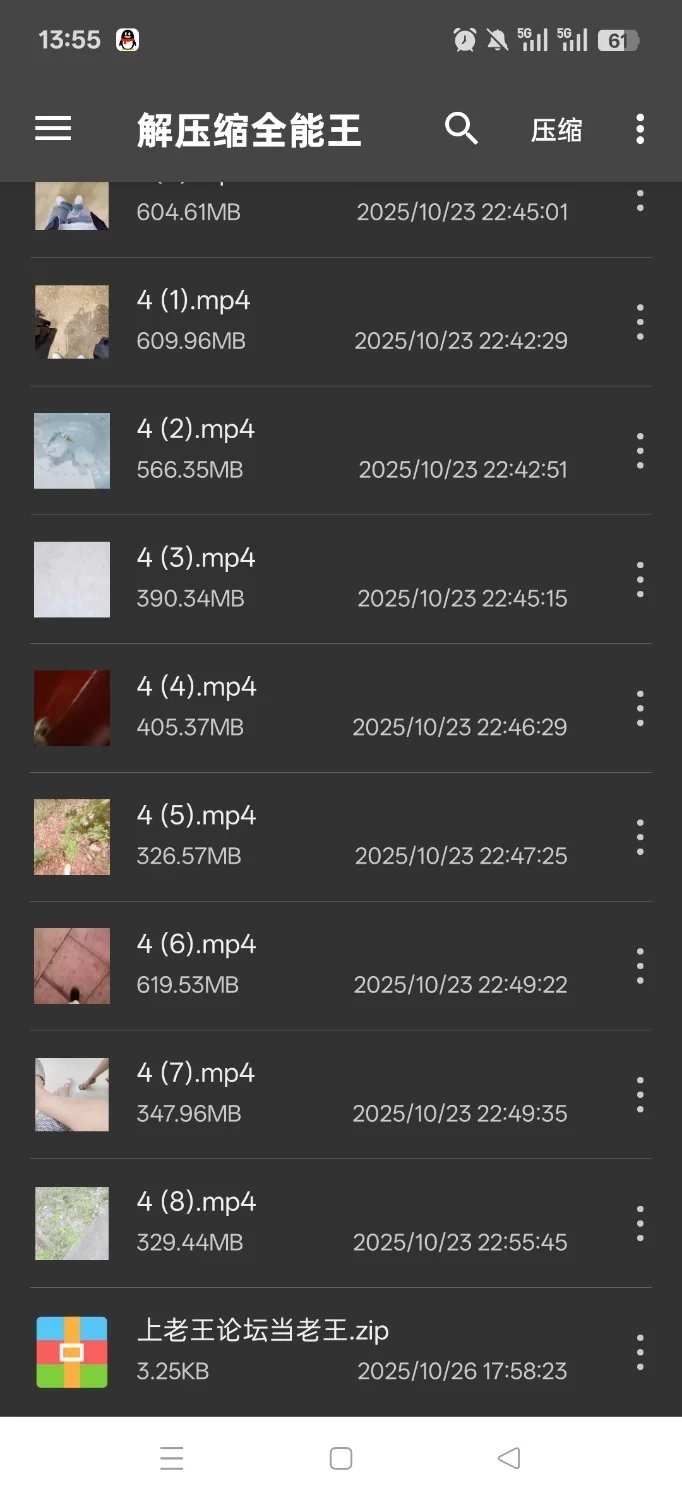The image size is (682, 1500).
Task: Open the hamburger drawer menu
Action: click(53, 129)
